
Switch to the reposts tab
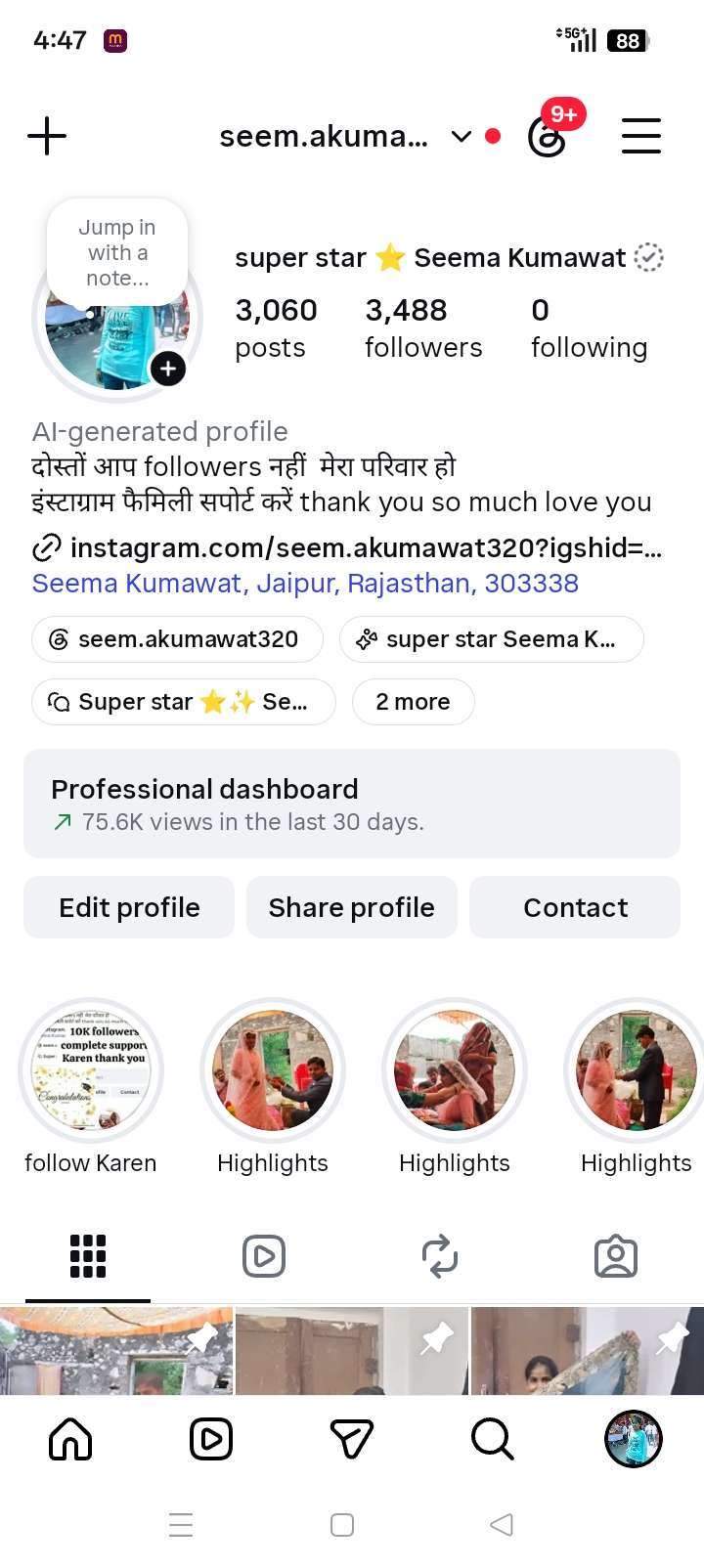coord(440,1256)
